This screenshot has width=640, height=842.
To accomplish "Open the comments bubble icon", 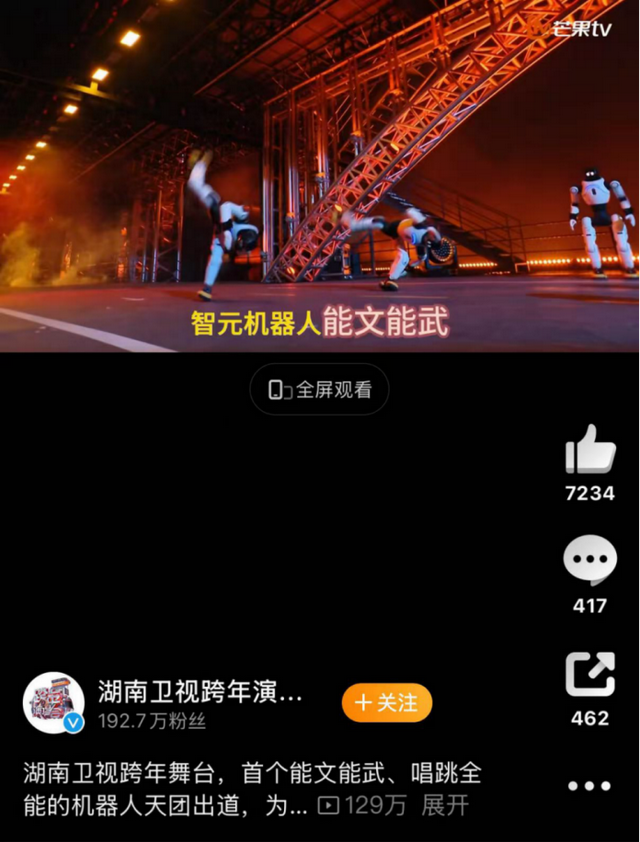I will point(590,561).
